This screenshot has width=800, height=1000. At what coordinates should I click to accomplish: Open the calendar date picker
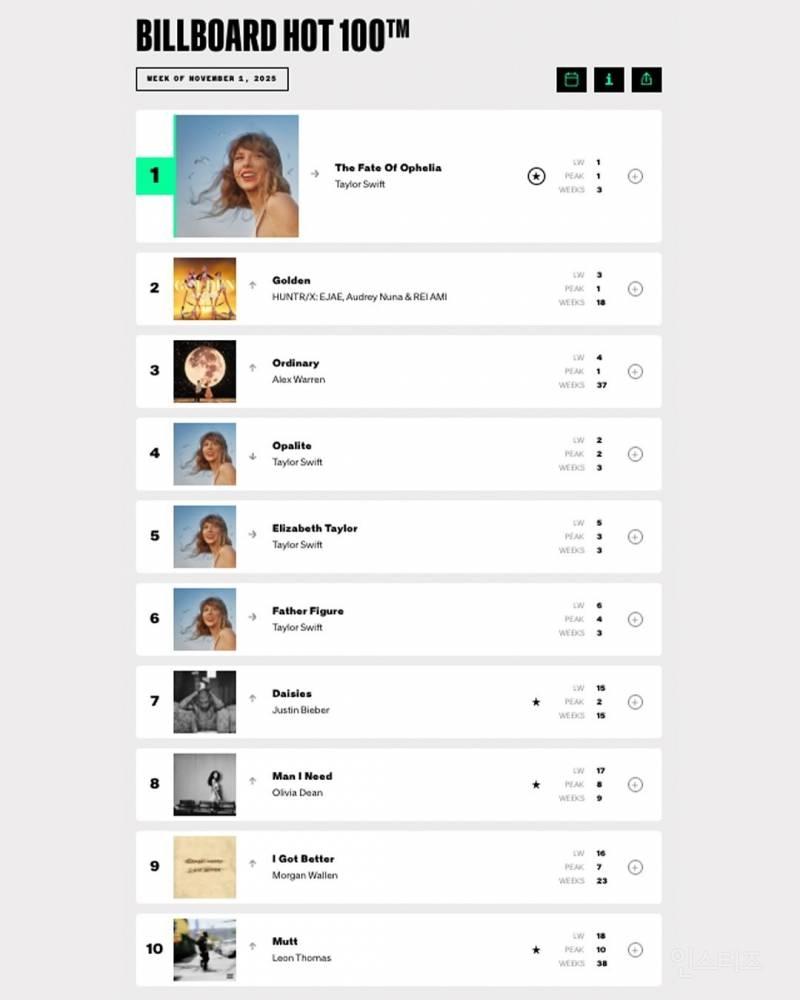[571, 80]
